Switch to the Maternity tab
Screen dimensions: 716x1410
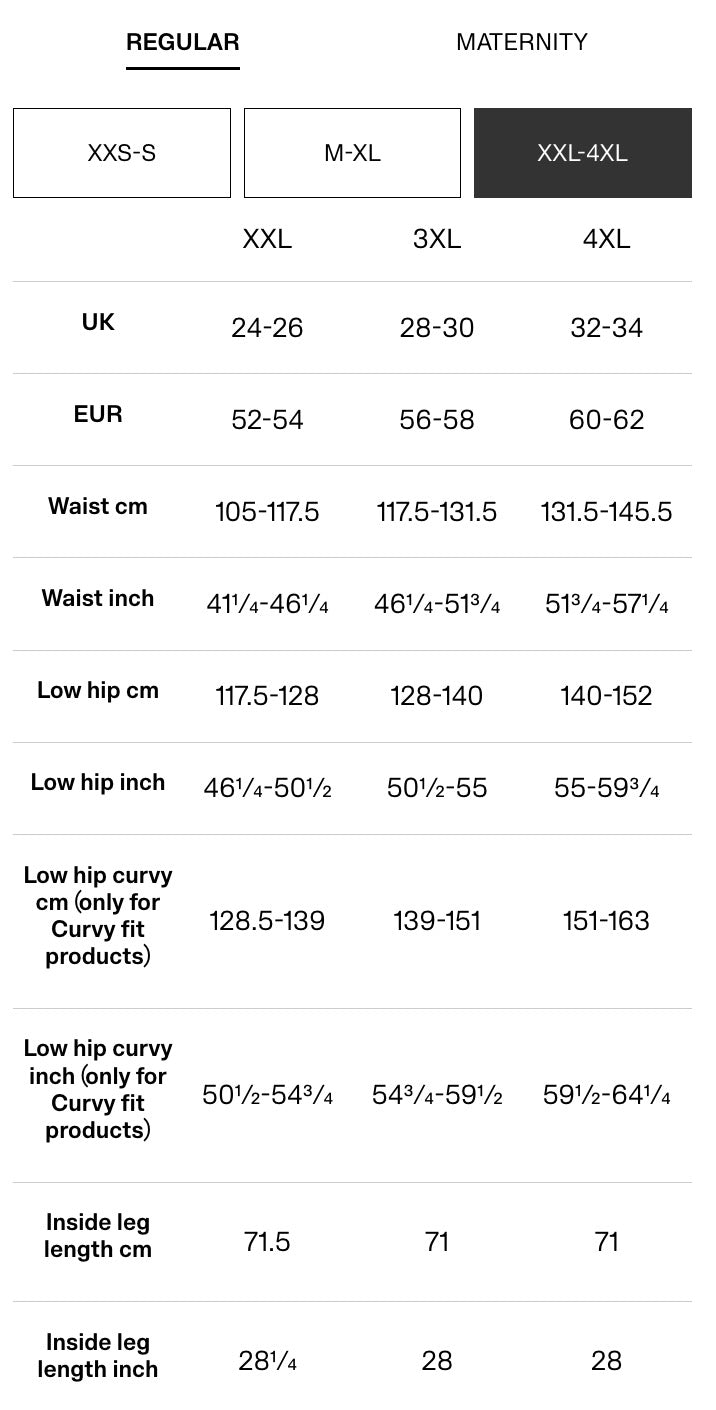click(x=521, y=42)
